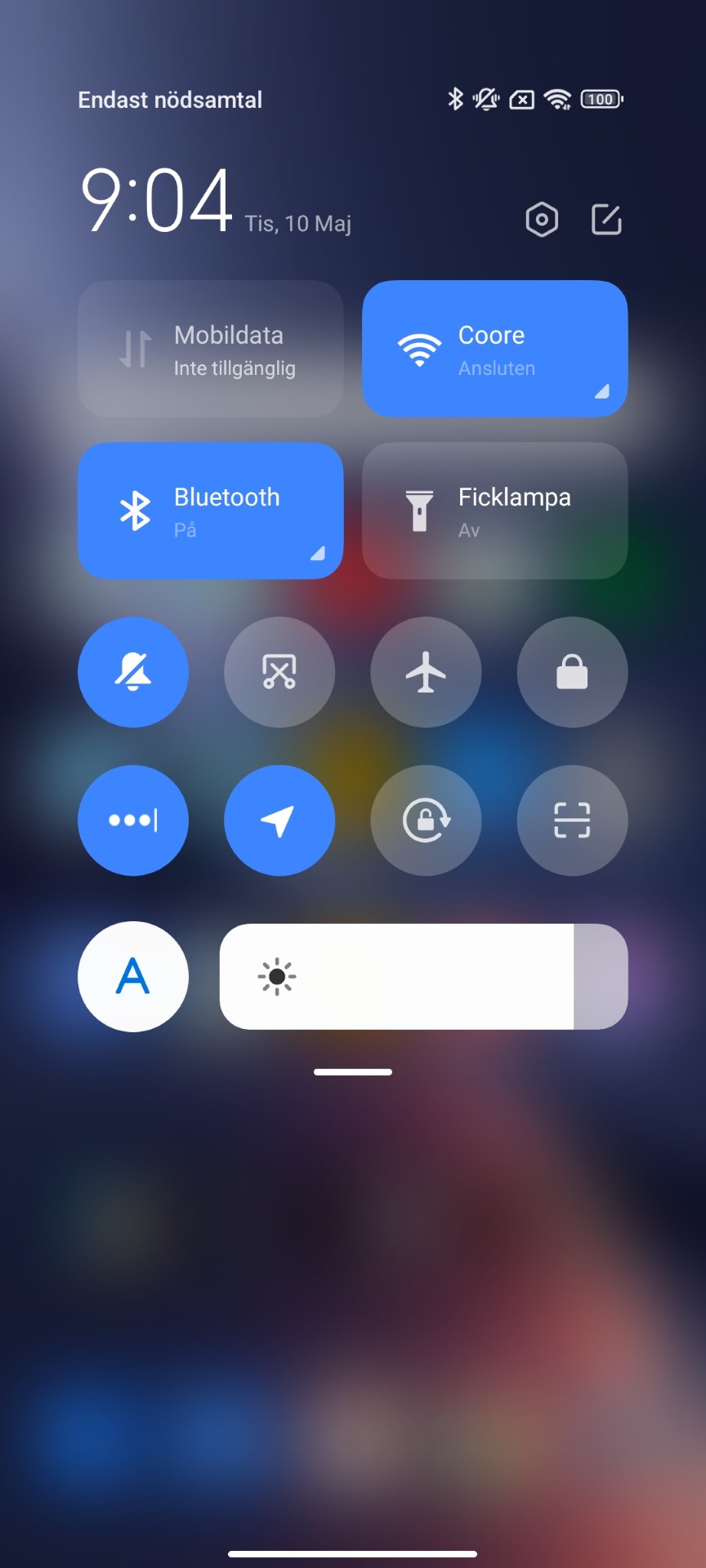Toggle the Mobildata tile
Image resolution: width=706 pixels, height=1568 pixels.
click(210, 349)
